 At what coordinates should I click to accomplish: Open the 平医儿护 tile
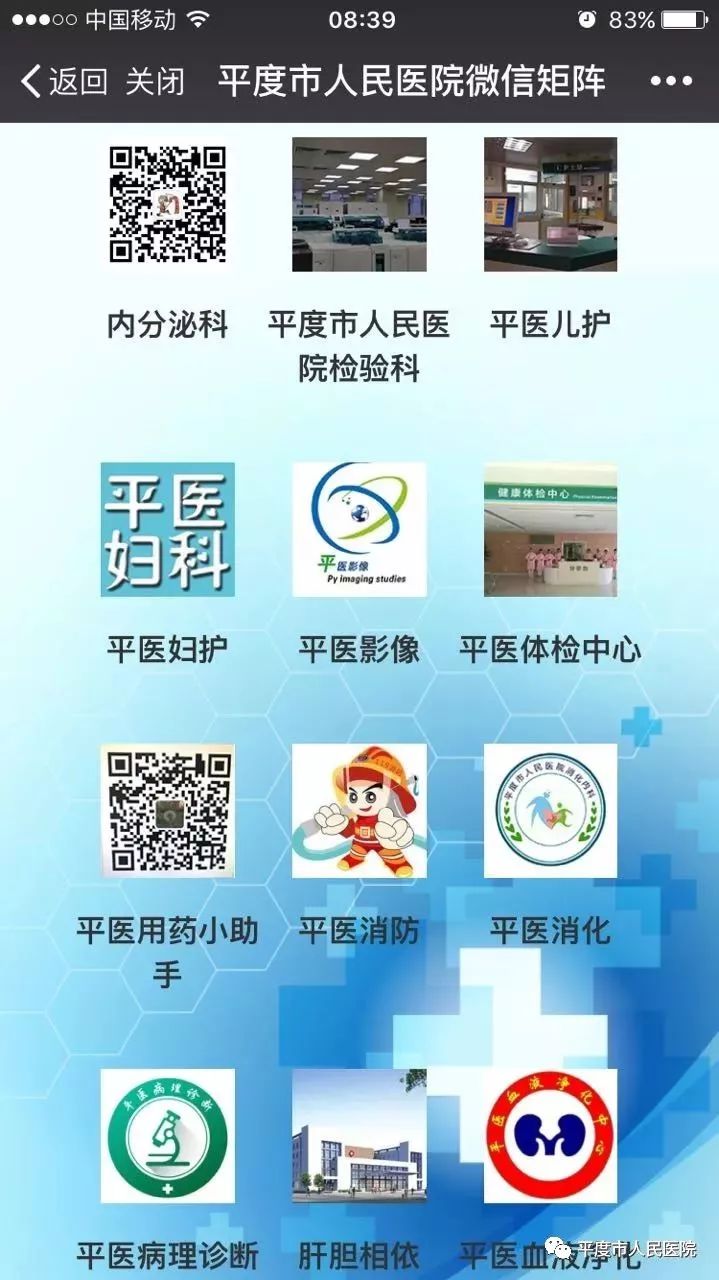coord(550,204)
